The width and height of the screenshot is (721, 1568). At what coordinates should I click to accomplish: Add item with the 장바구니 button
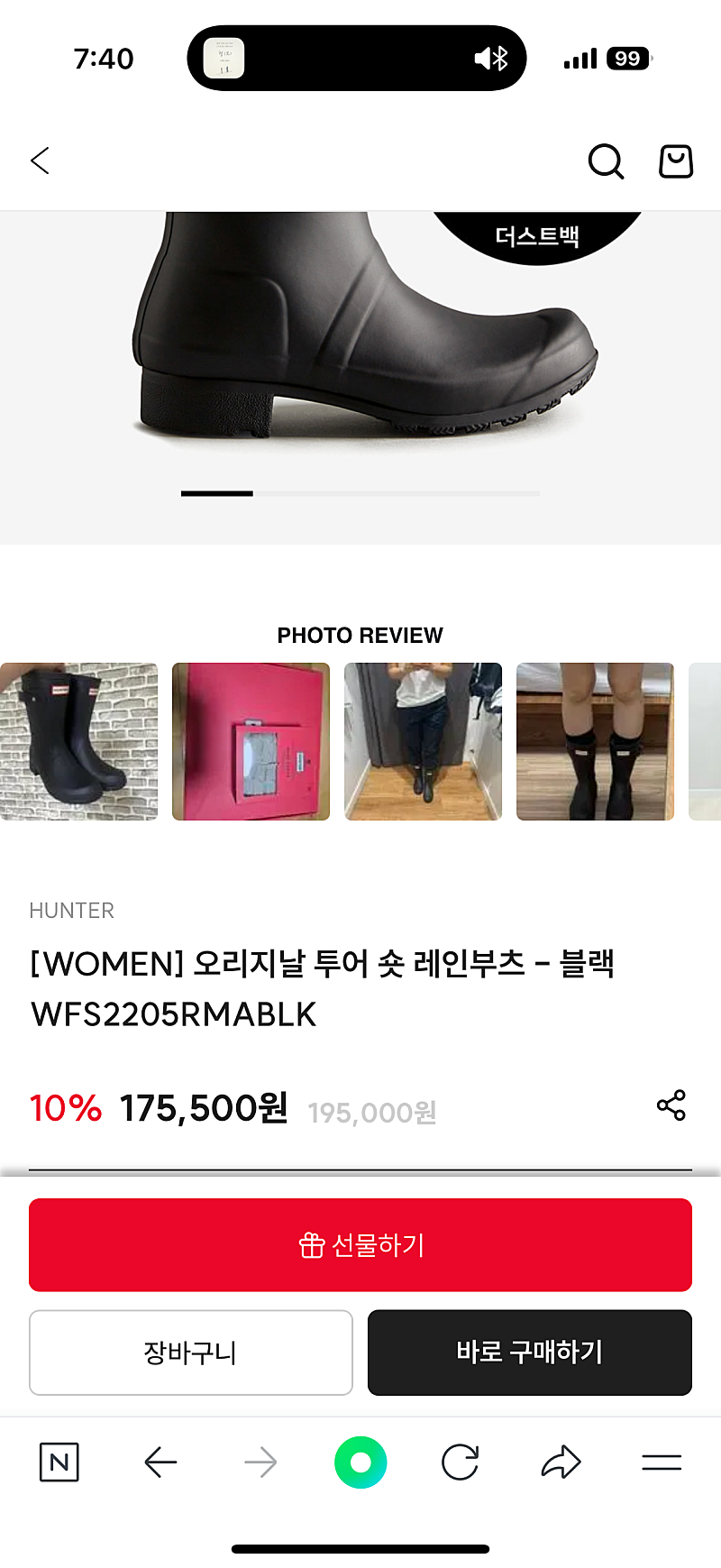[191, 1353]
